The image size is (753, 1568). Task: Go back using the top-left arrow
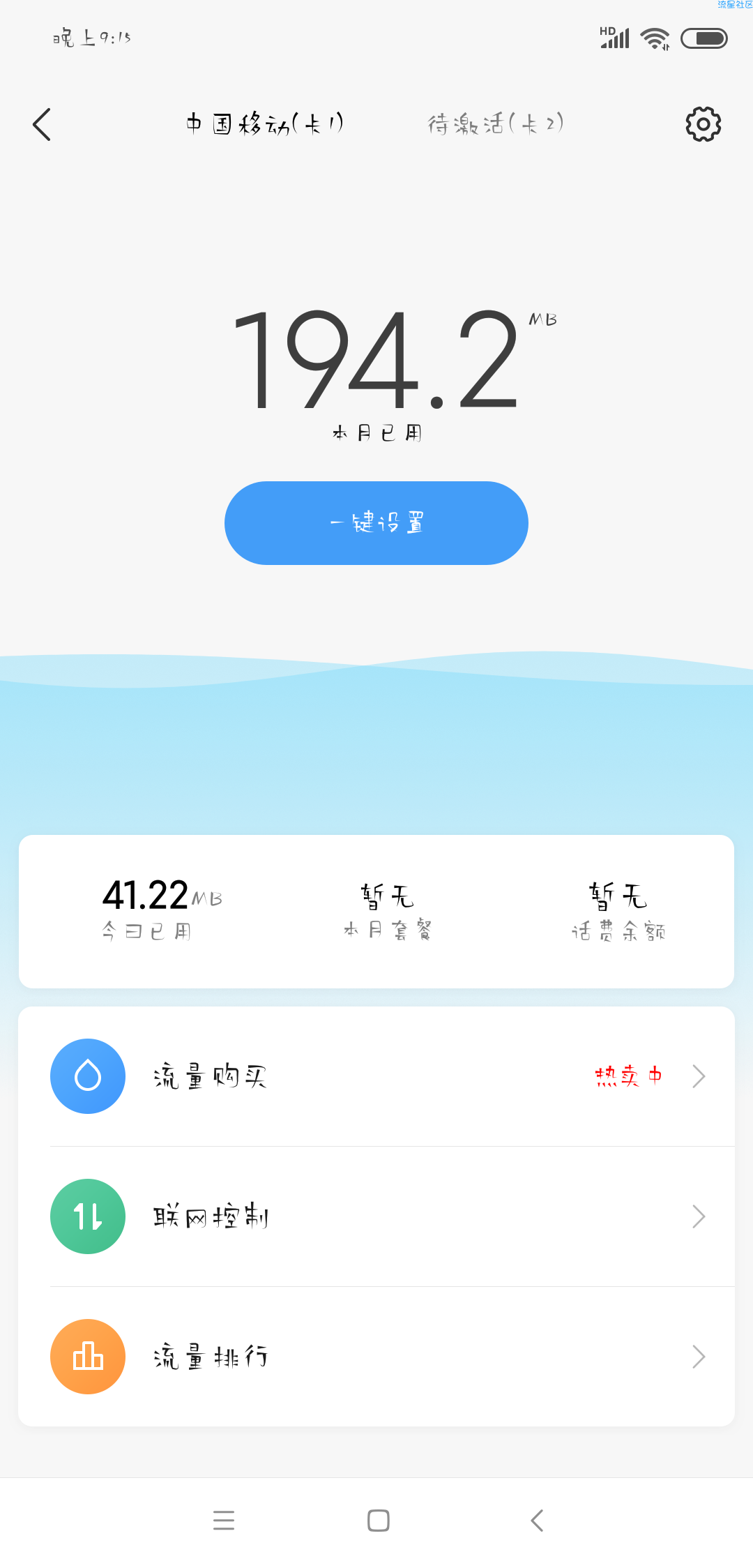click(42, 124)
